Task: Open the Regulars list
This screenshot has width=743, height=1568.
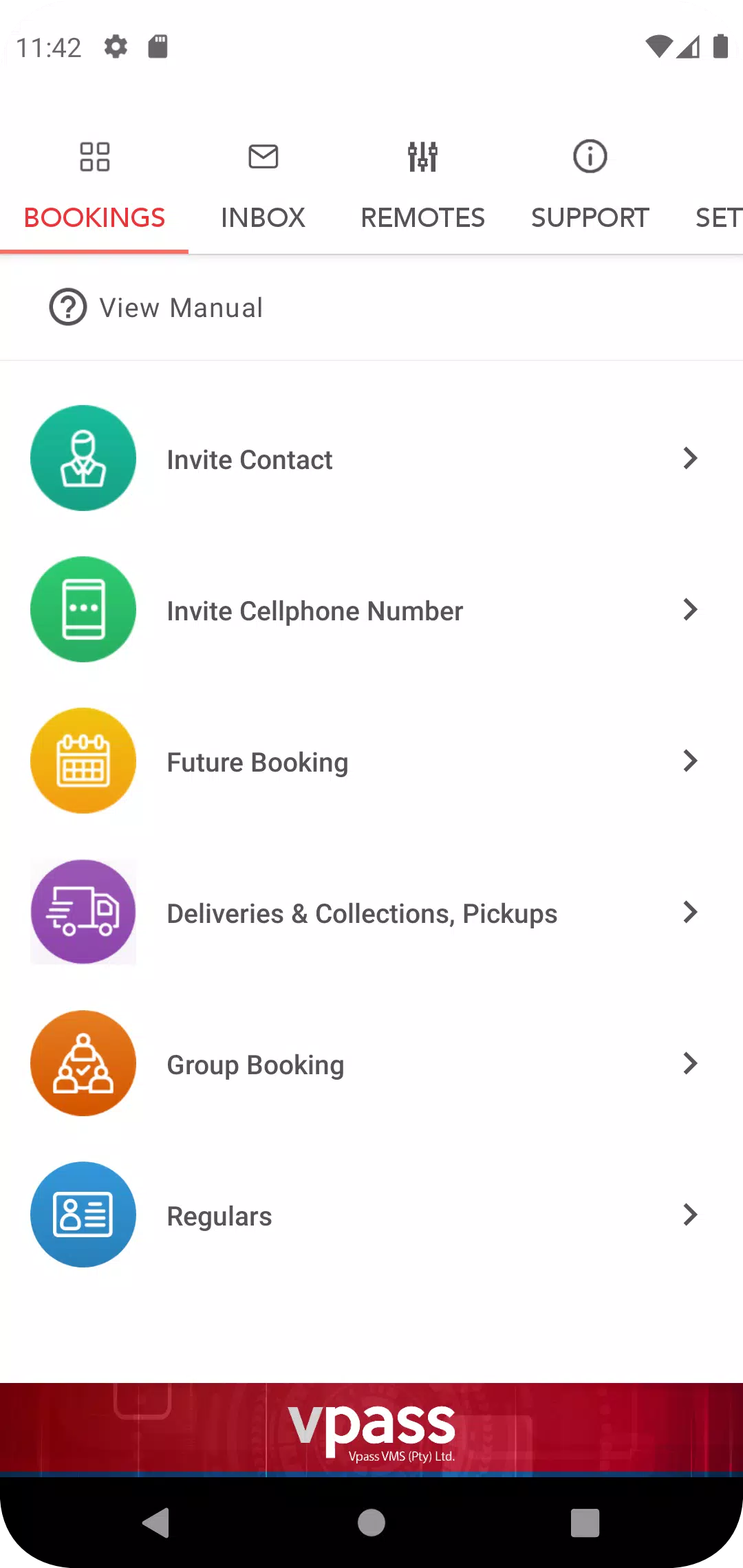Action: click(x=371, y=1215)
